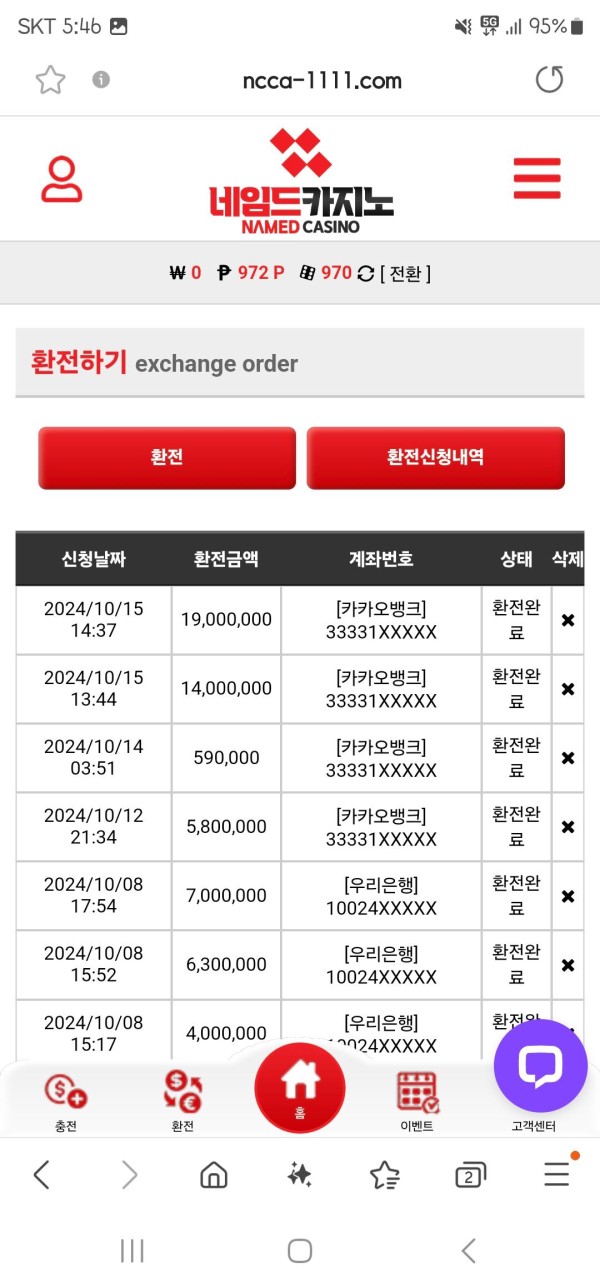Viewport: 600px width, 1287px height.
Task: Open 환전신청내역 history button
Action: (x=435, y=458)
